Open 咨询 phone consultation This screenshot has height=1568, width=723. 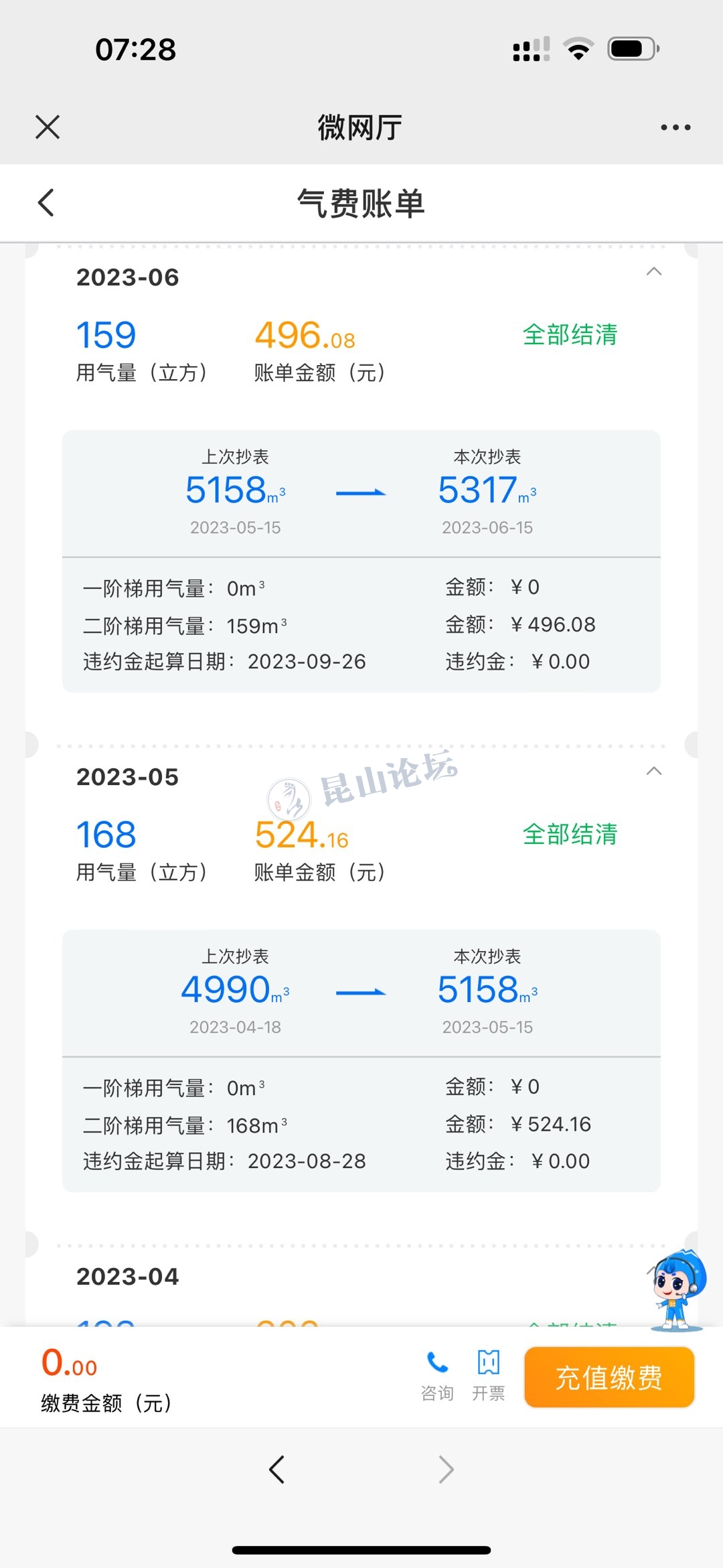pyautogui.click(x=437, y=1376)
